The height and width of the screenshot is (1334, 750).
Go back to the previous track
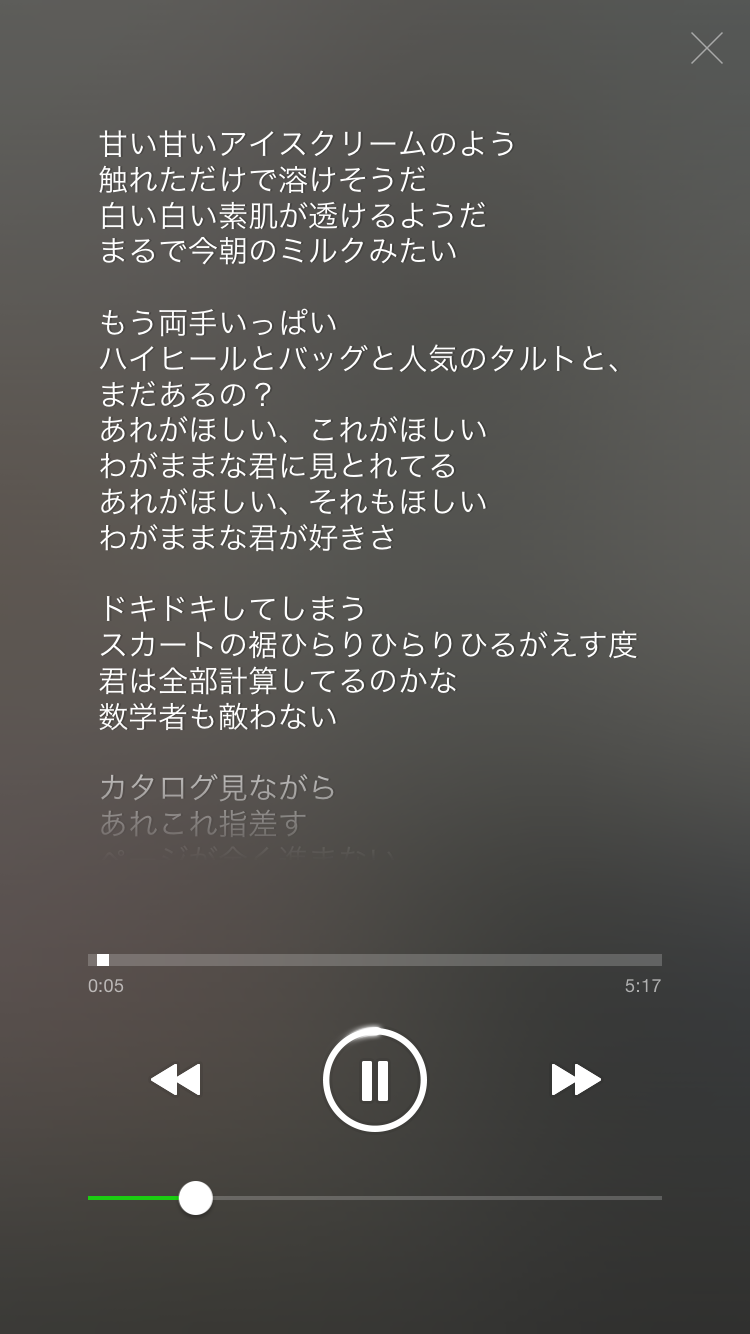176,1080
